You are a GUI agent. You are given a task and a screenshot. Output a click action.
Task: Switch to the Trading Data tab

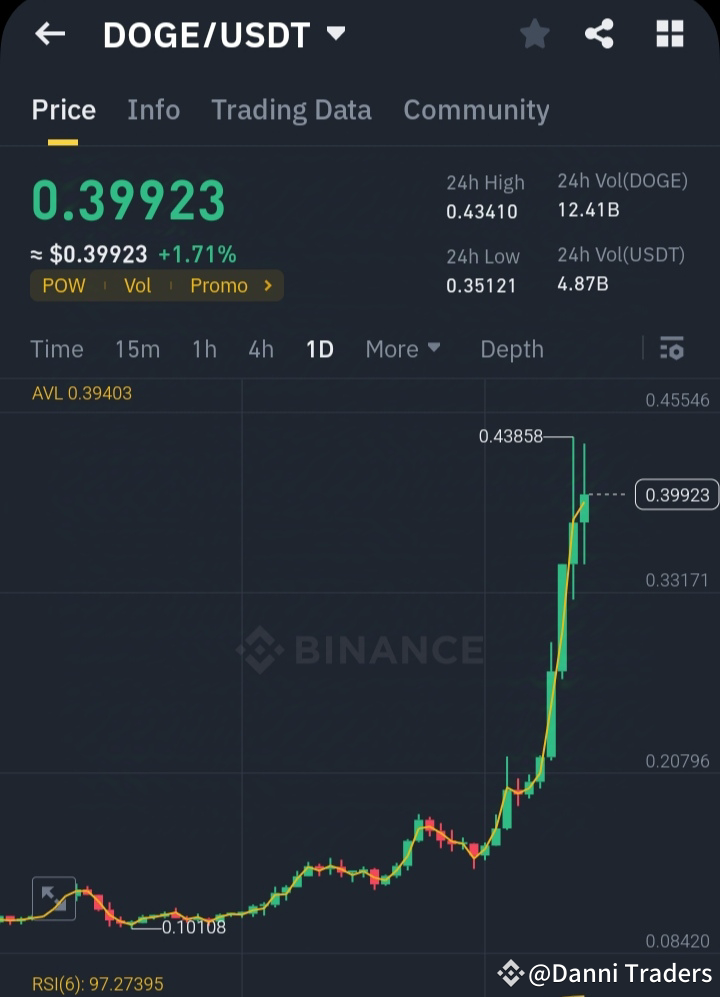[x=291, y=110]
